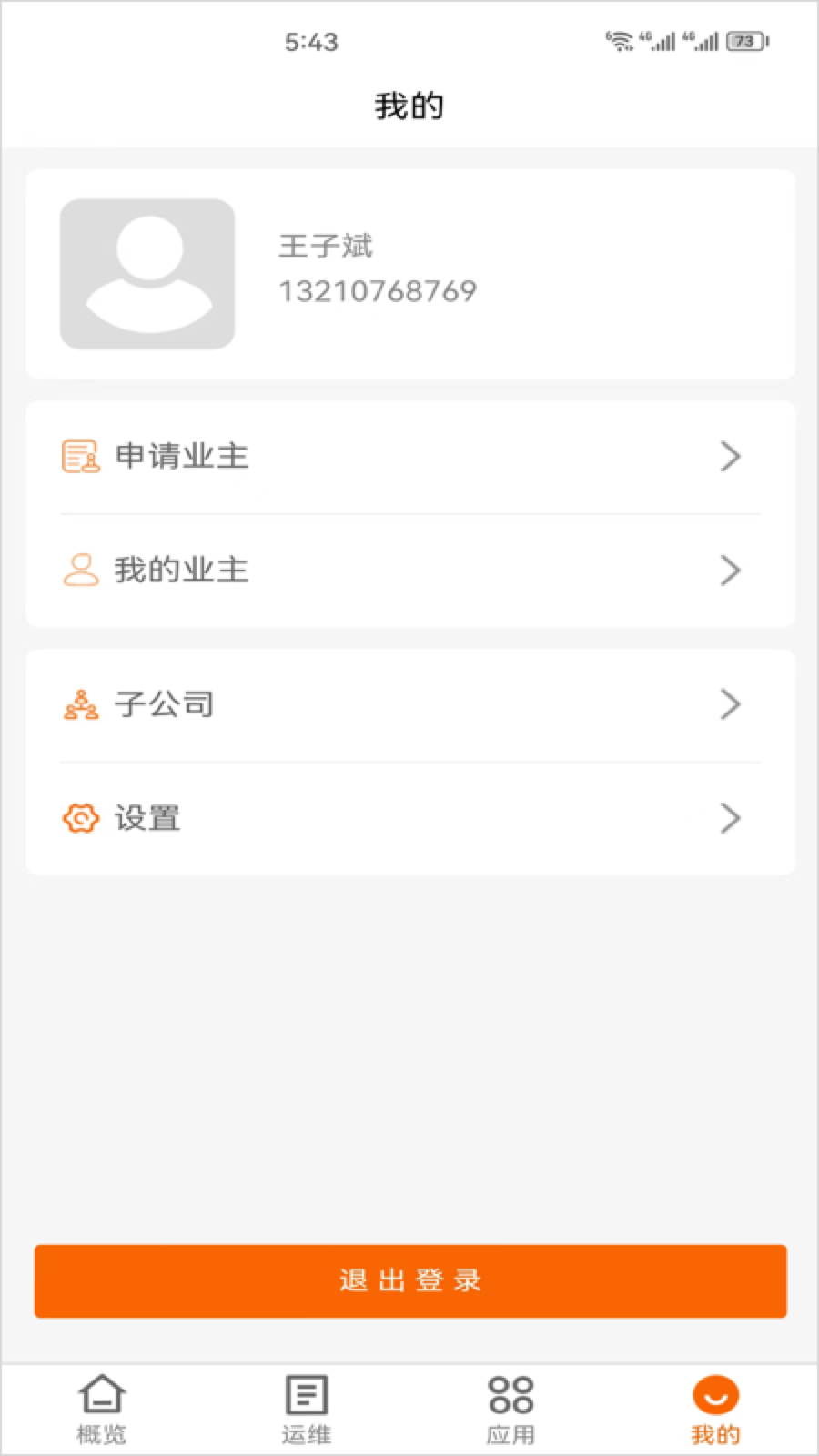Tap the 退出登录 logout button

tap(410, 1280)
